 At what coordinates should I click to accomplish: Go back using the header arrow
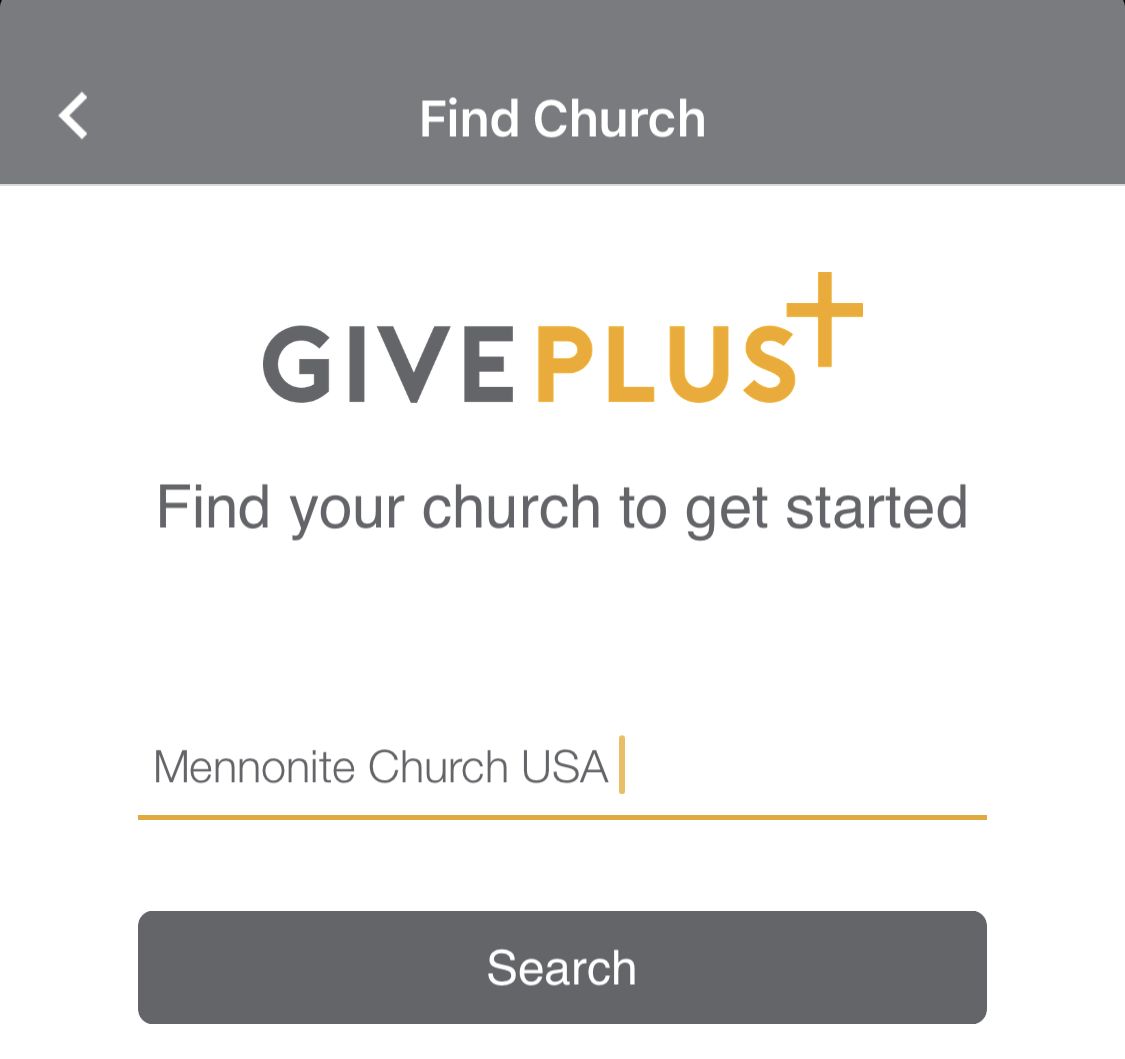tap(73, 116)
